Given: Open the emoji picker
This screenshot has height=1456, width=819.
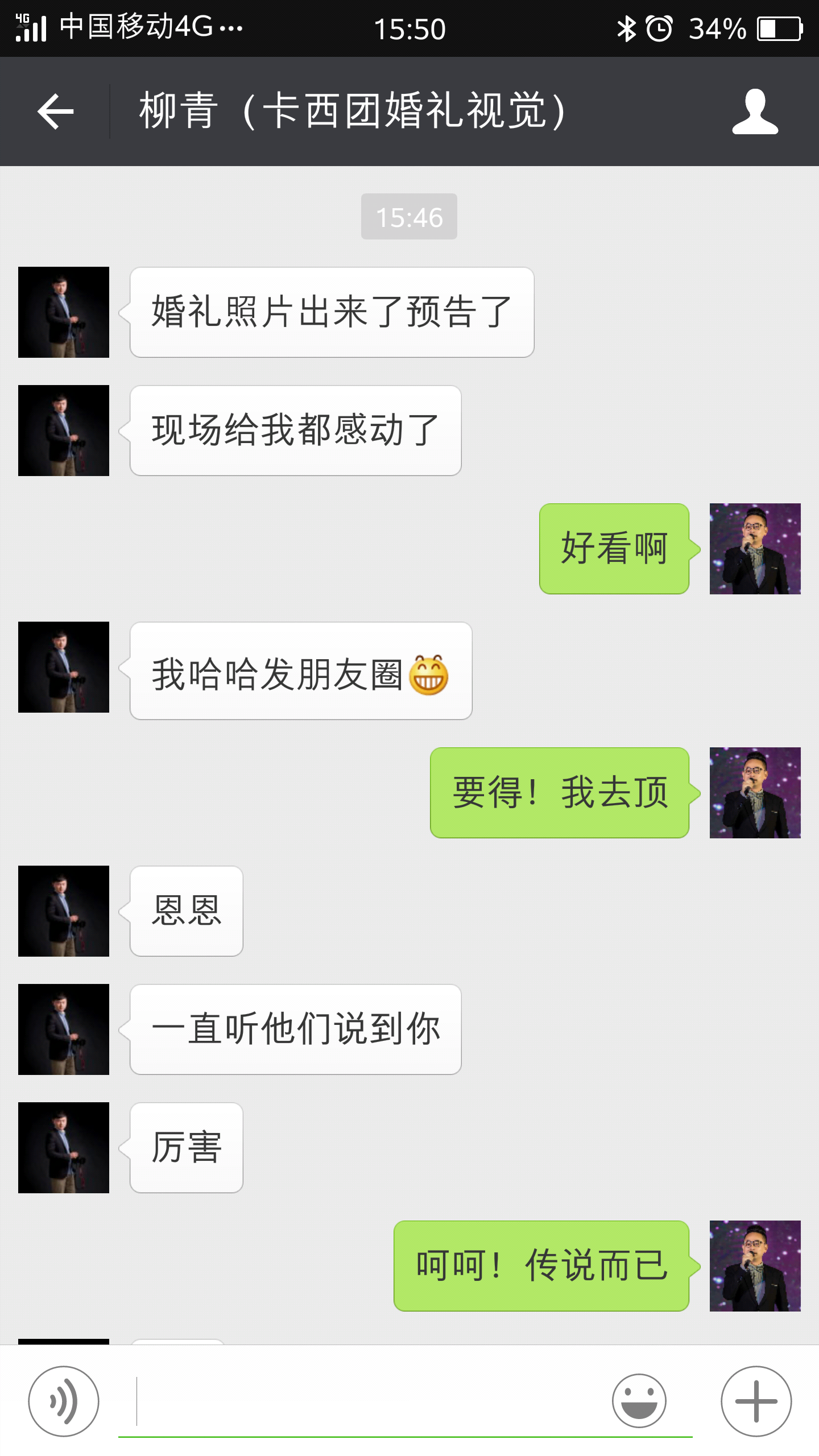Looking at the screenshot, I should click(x=639, y=1401).
